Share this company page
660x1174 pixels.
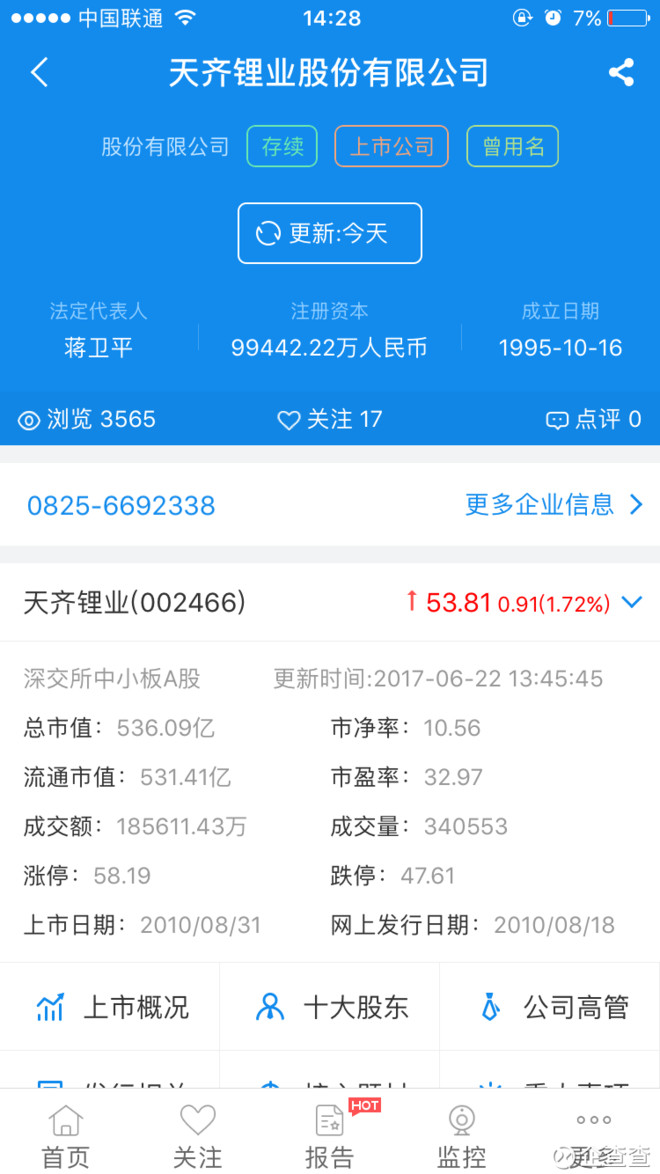pyautogui.click(x=621, y=73)
